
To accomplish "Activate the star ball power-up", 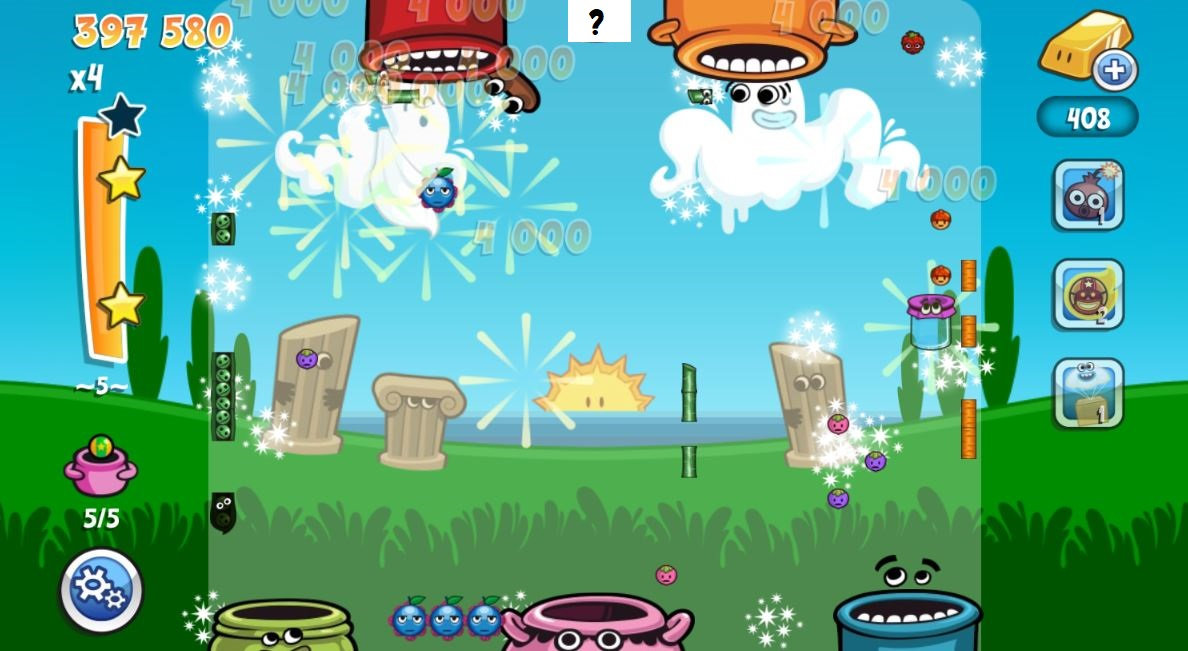I will pos(1088,294).
